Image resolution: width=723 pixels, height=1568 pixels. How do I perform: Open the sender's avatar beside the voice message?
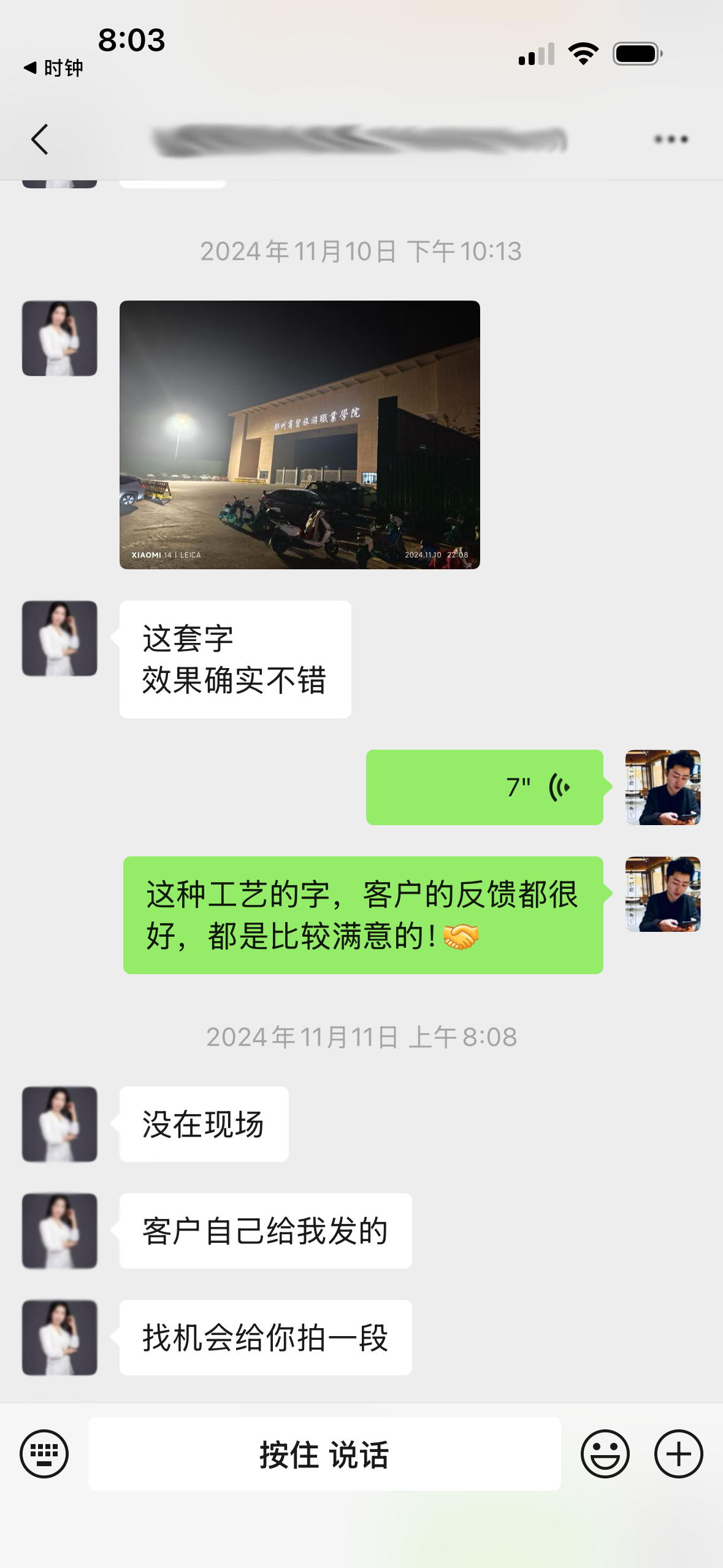663,787
